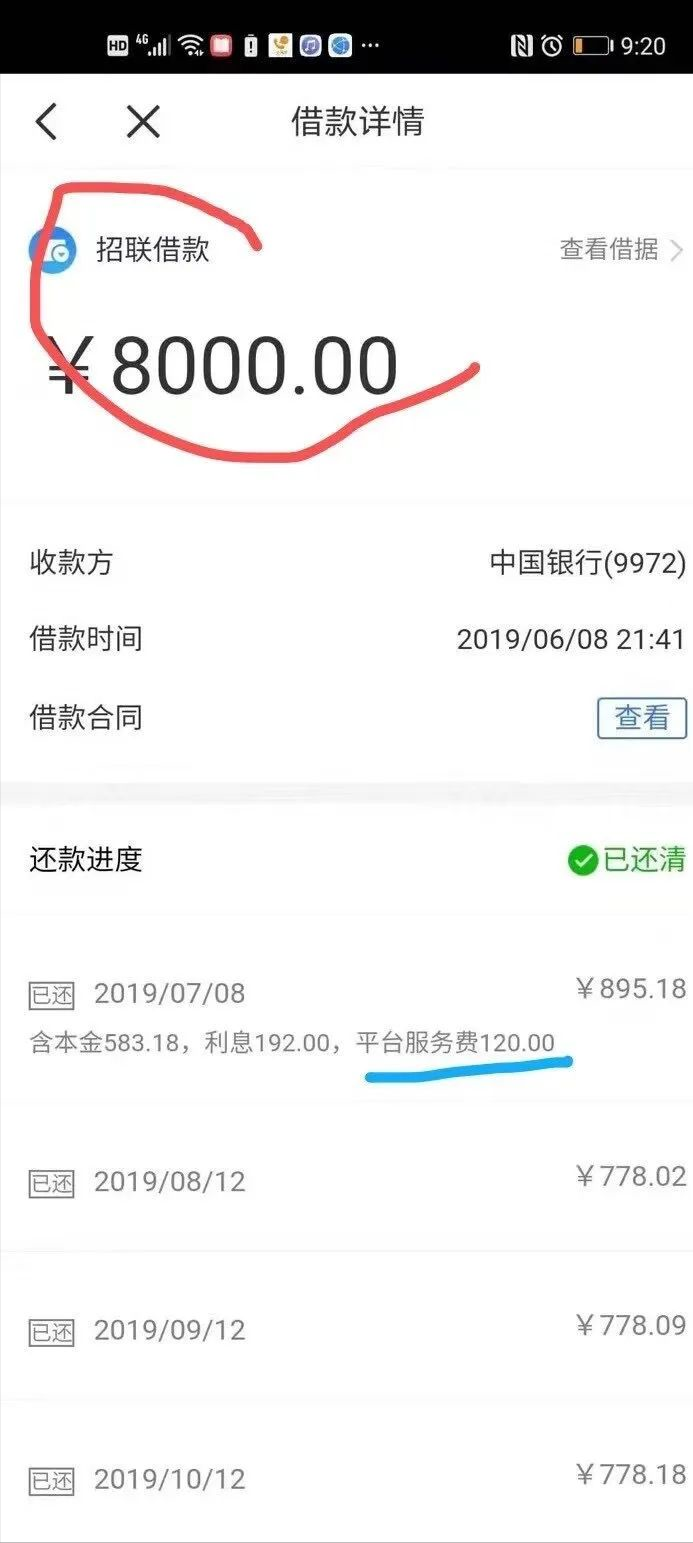Open the 2019/07/08 repayment entry
This screenshot has height=1543, width=693.
pyautogui.click(x=346, y=1012)
